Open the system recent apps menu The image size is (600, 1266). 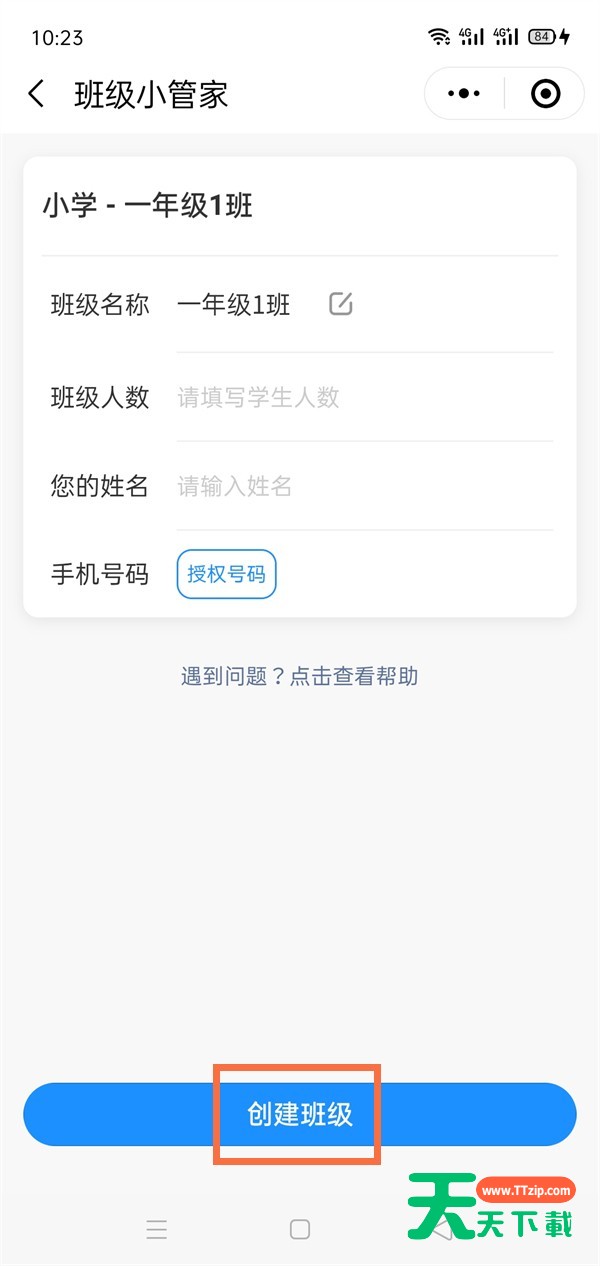tap(157, 1229)
